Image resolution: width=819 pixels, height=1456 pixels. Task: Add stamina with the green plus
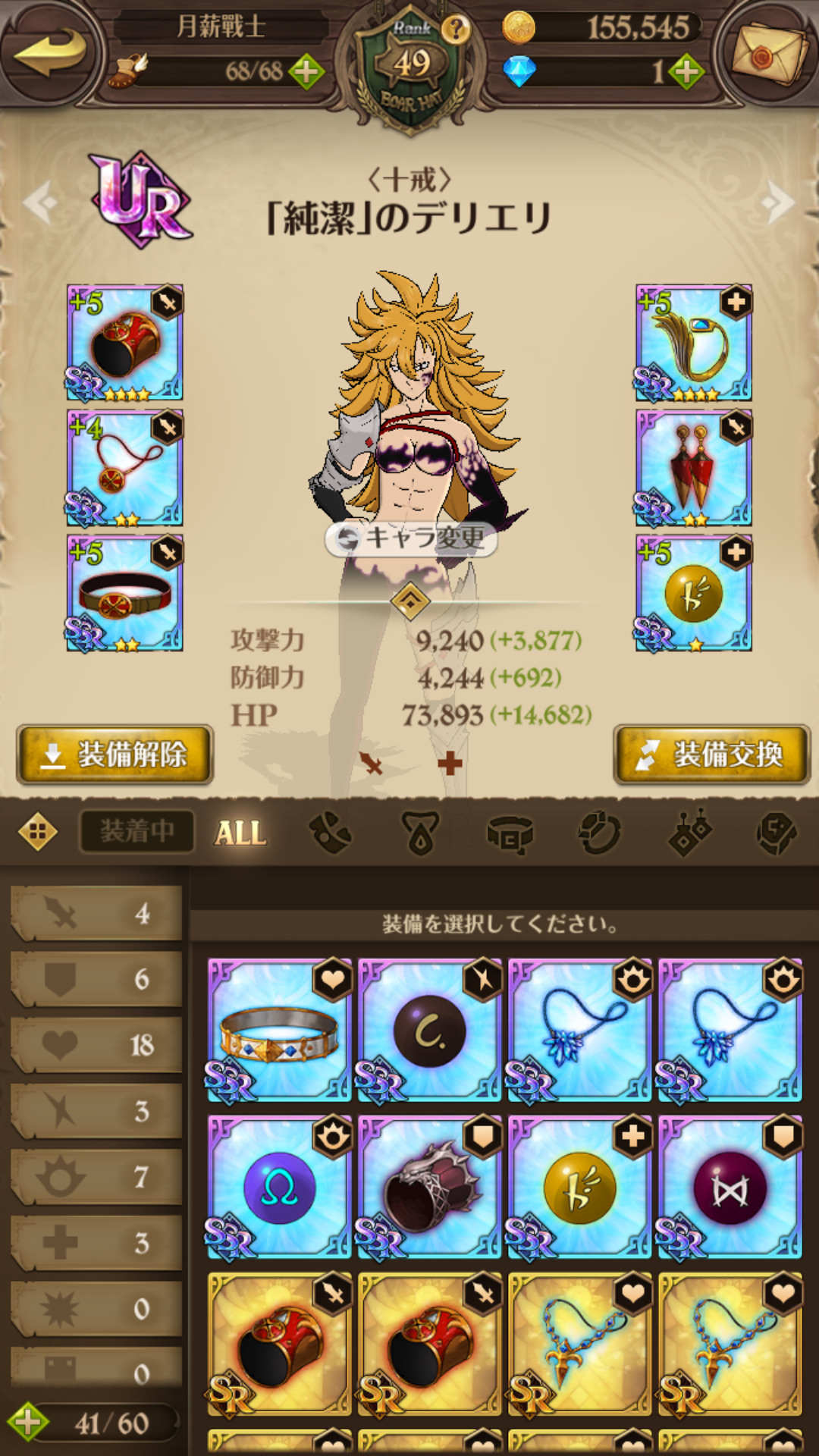pos(306,72)
